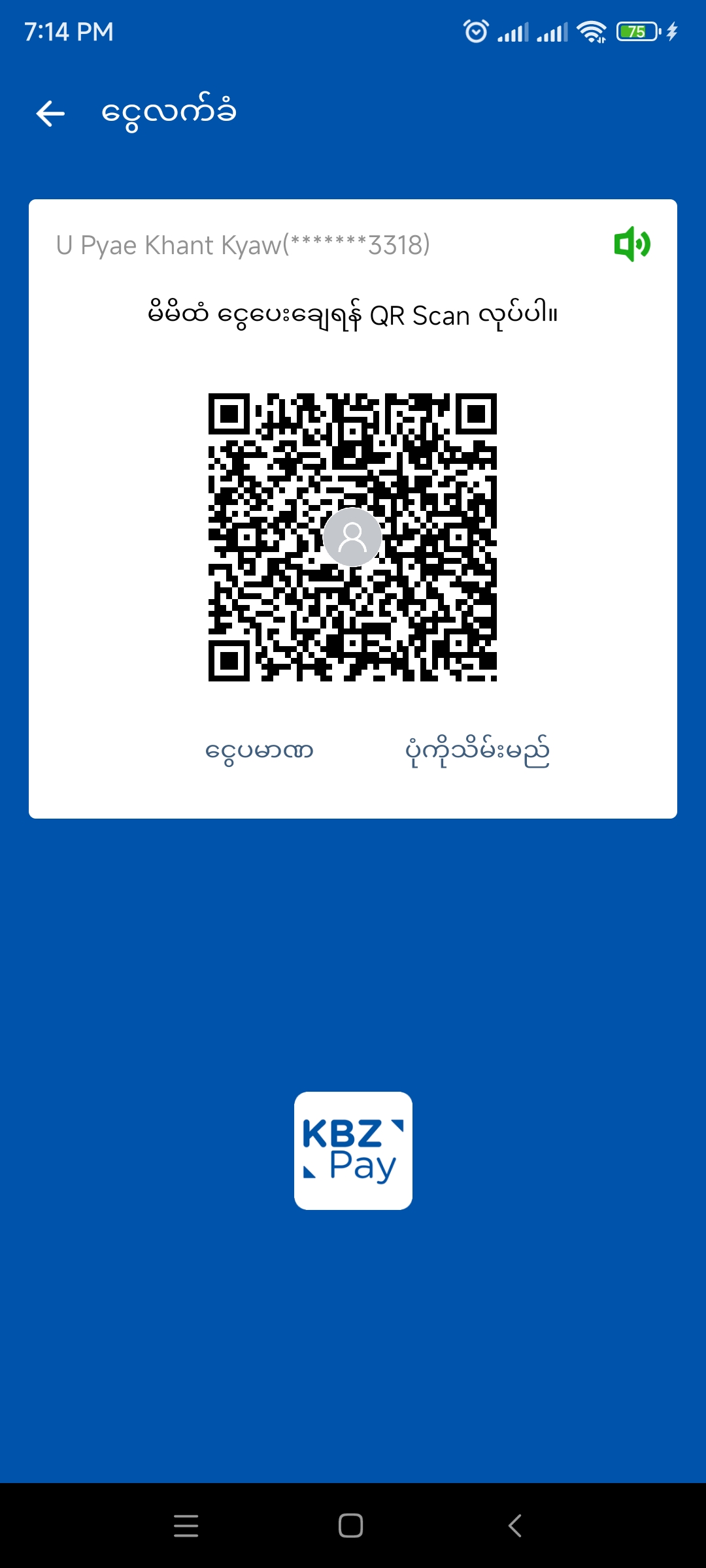The image size is (706, 1568).
Task: Toggle the green speaker sound icon
Action: 631,244
